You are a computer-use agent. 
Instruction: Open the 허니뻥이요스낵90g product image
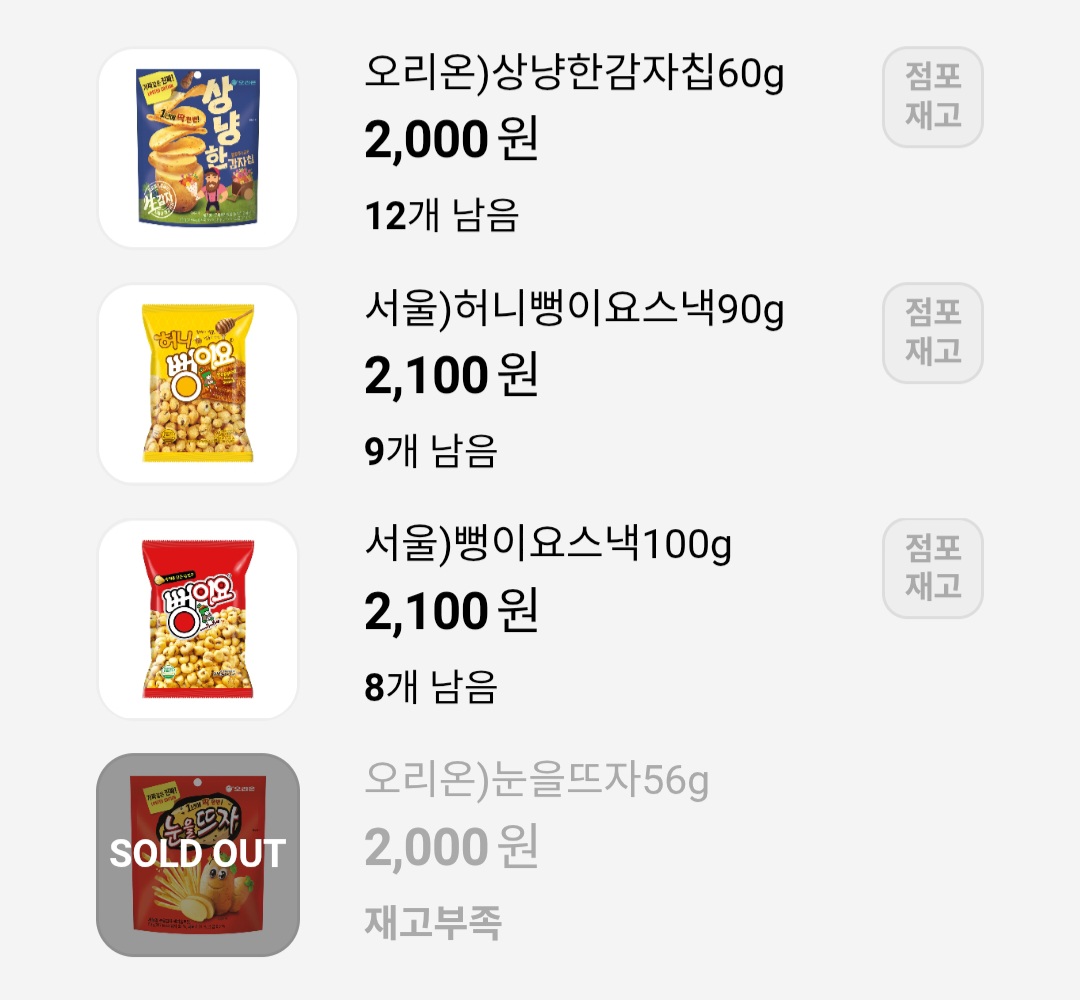tap(198, 384)
